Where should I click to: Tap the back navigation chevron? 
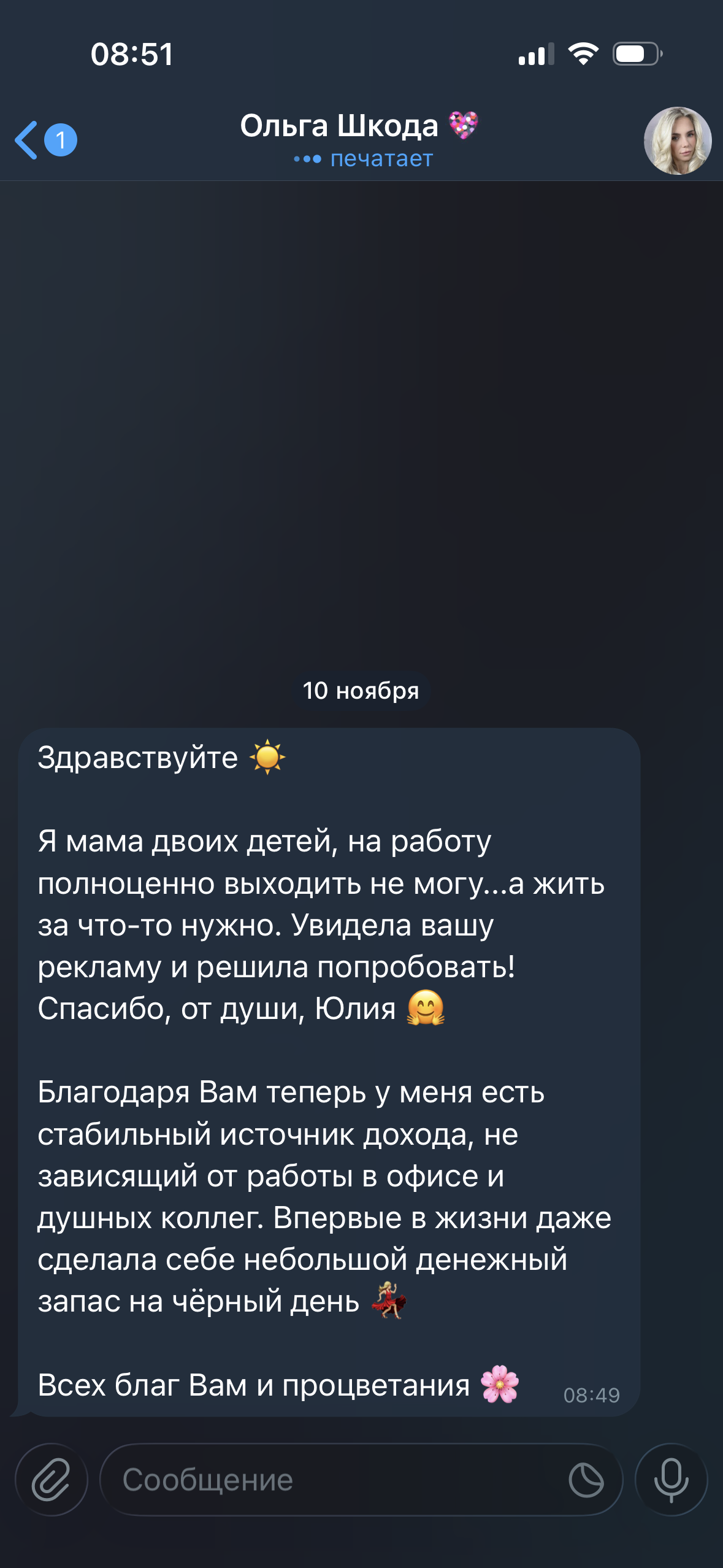click(26, 140)
